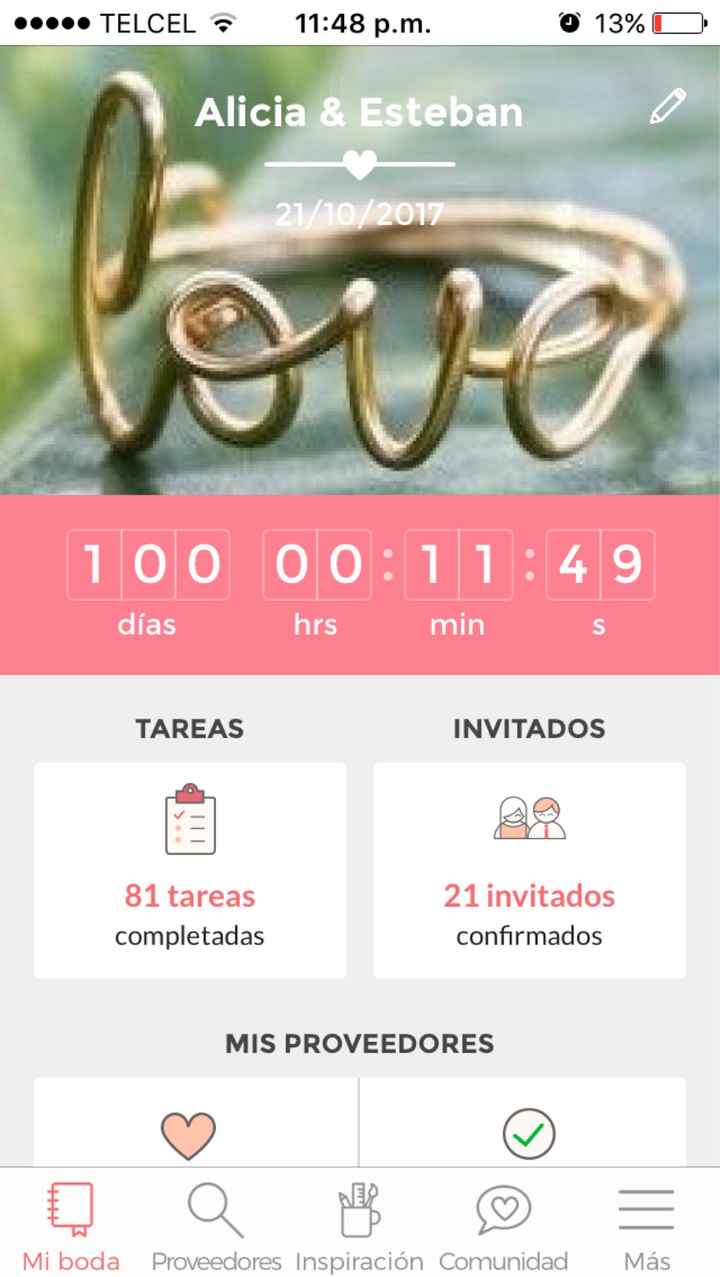720x1277 pixels.
Task: Click the Alicia & Esteban couple name
Action: point(360,112)
